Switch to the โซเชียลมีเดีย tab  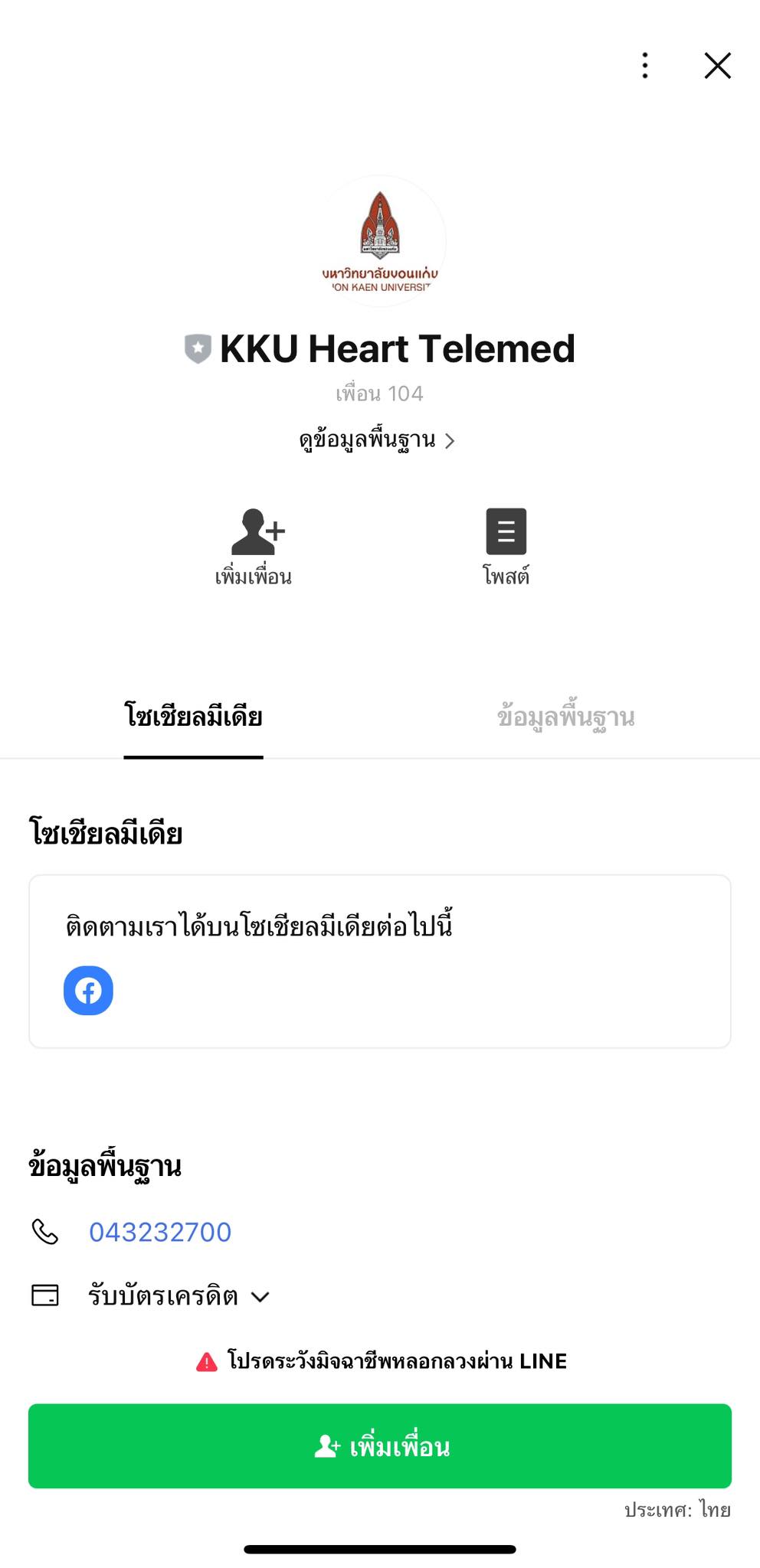click(x=194, y=717)
